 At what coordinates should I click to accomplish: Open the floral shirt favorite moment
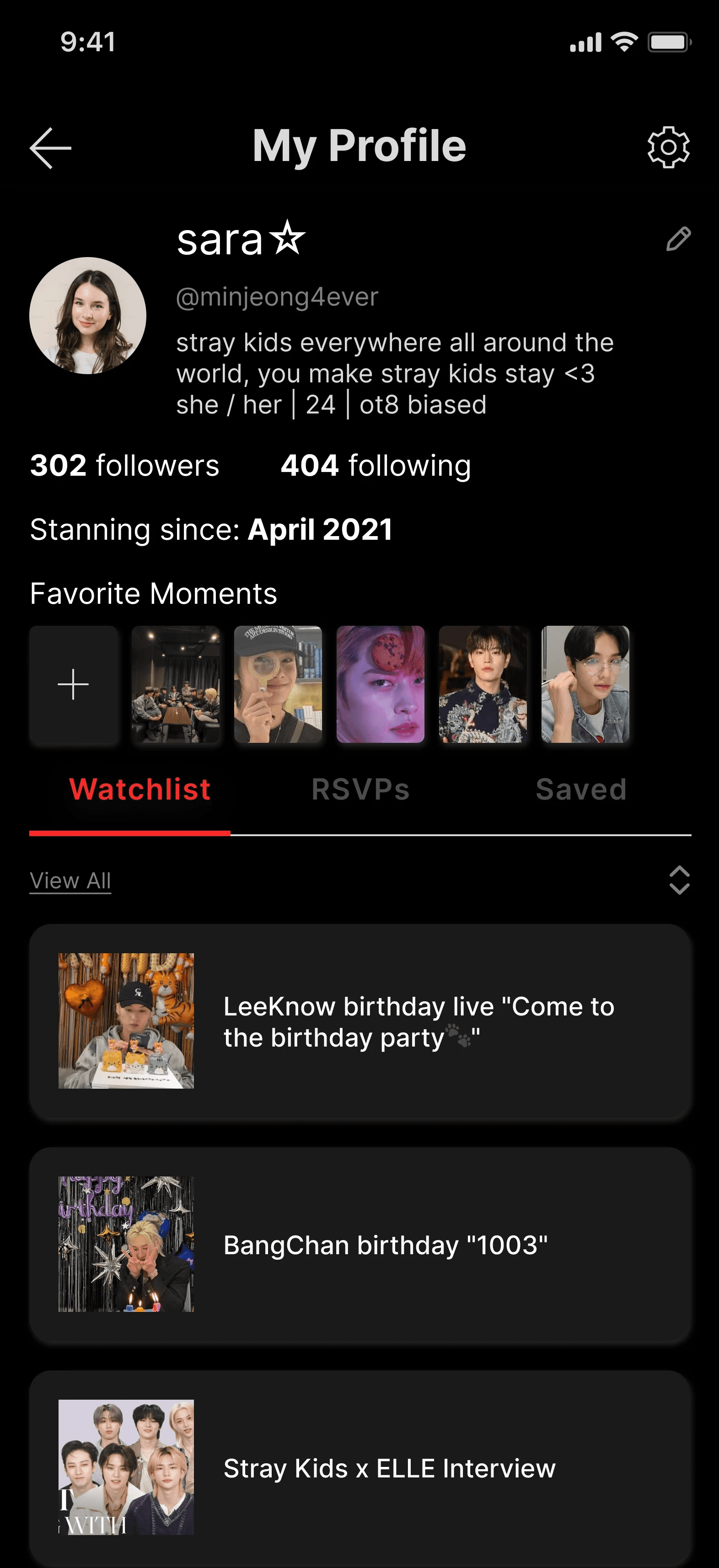(482, 684)
